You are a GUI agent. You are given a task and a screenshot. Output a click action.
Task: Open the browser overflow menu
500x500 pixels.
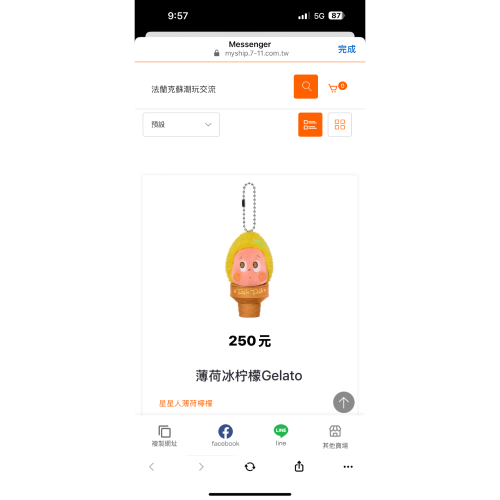pyautogui.click(x=348, y=467)
